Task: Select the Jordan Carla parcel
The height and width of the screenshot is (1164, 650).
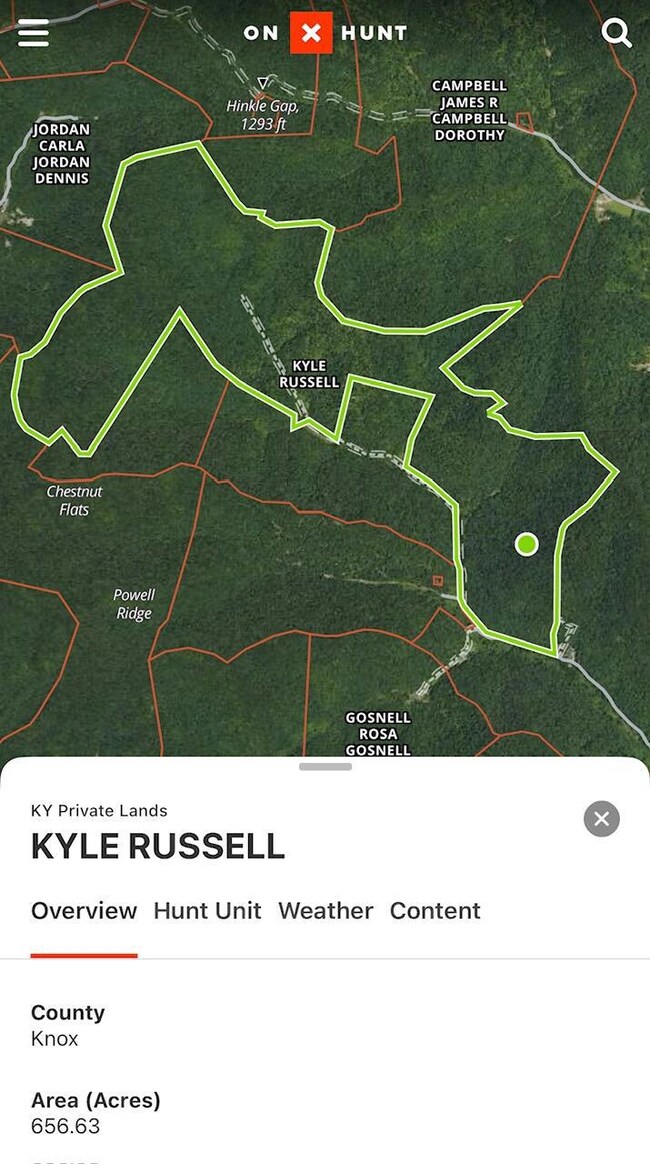Action: pyautogui.click(x=62, y=154)
